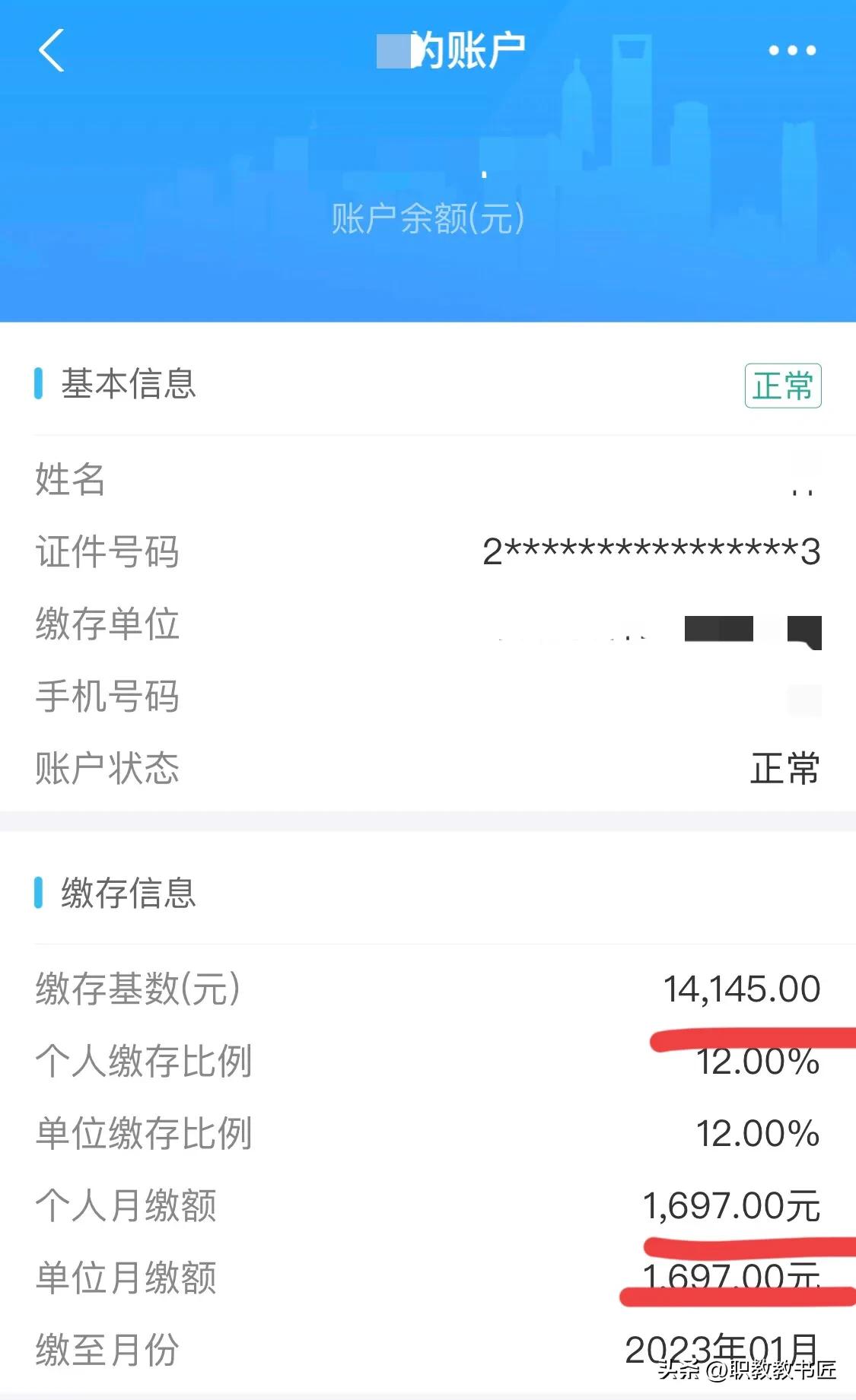Tap the blue bar icon beside 缴存信息
The image size is (856, 1400).
click(39, 895)
